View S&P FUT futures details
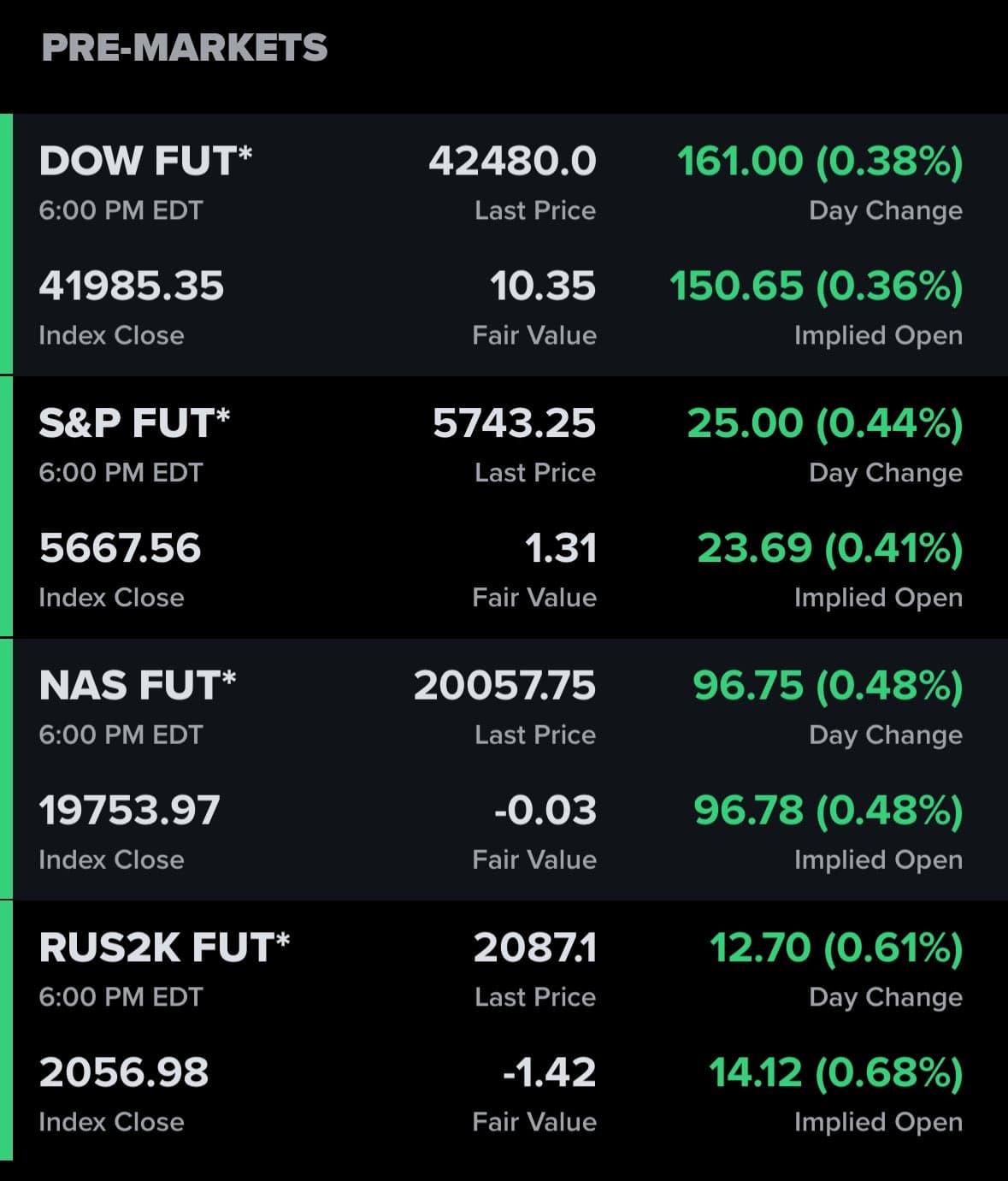This screenshot has height=1181, width=1008. 134,424
